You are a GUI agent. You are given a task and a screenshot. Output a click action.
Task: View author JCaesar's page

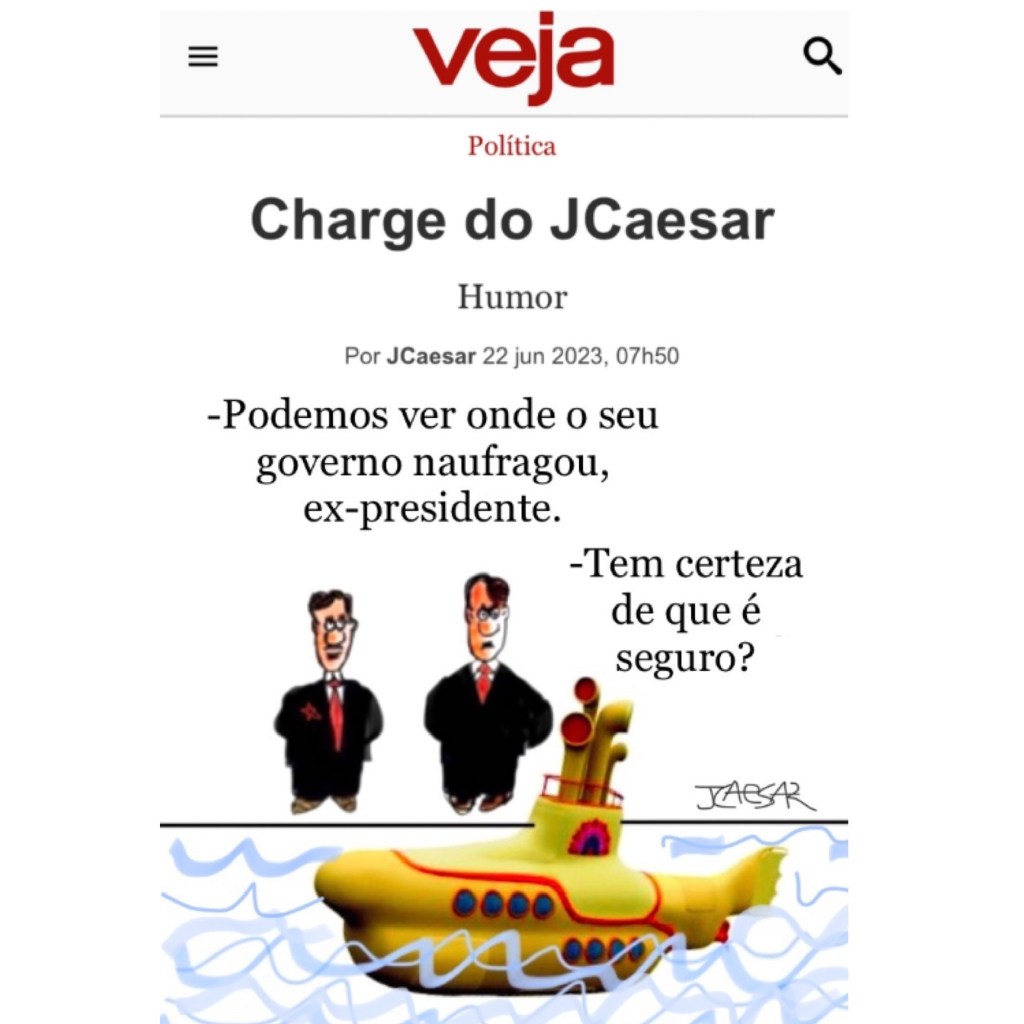click(431, 356)
